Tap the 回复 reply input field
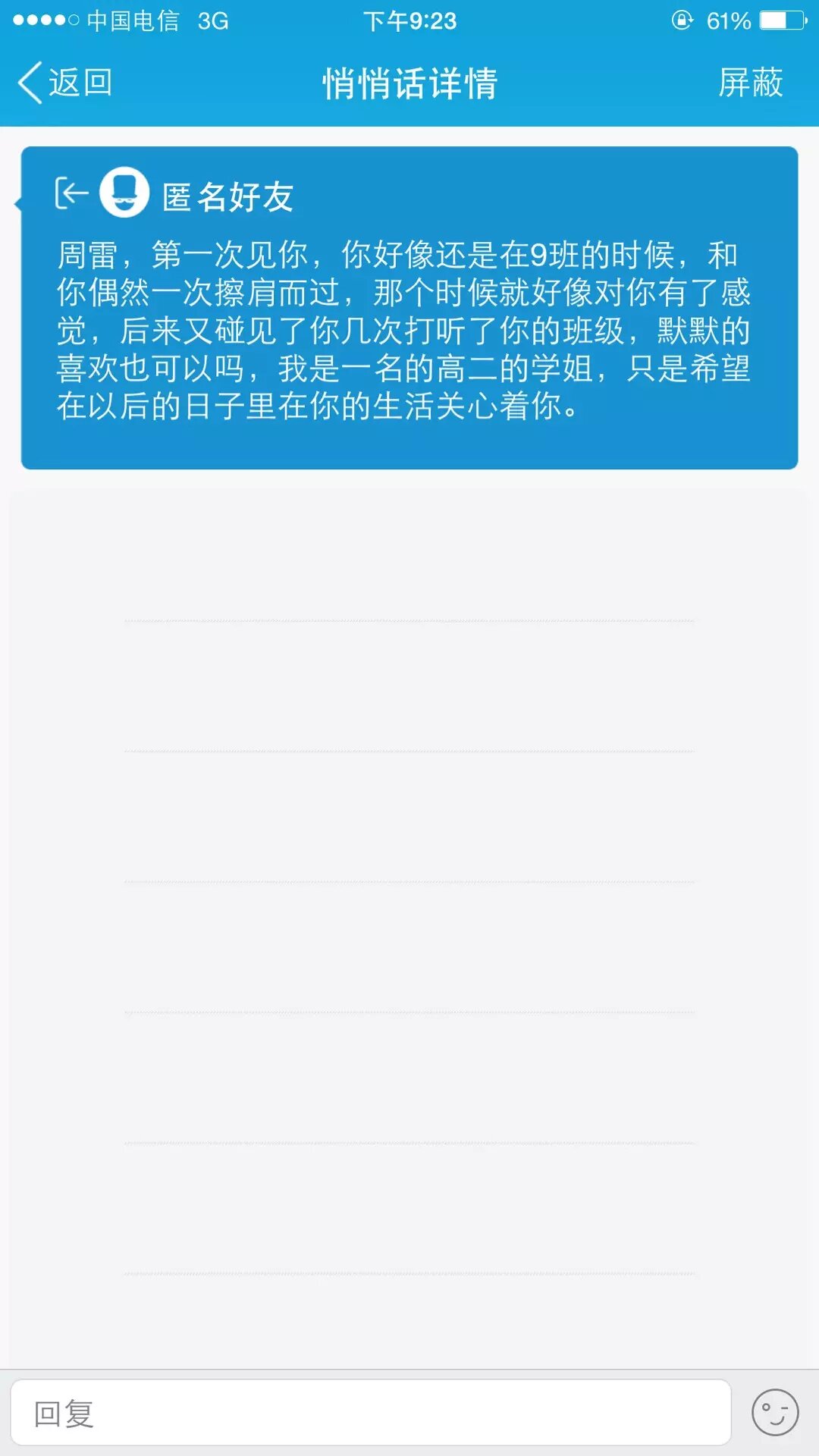The image size is (819, 1456). [371, 1414]
